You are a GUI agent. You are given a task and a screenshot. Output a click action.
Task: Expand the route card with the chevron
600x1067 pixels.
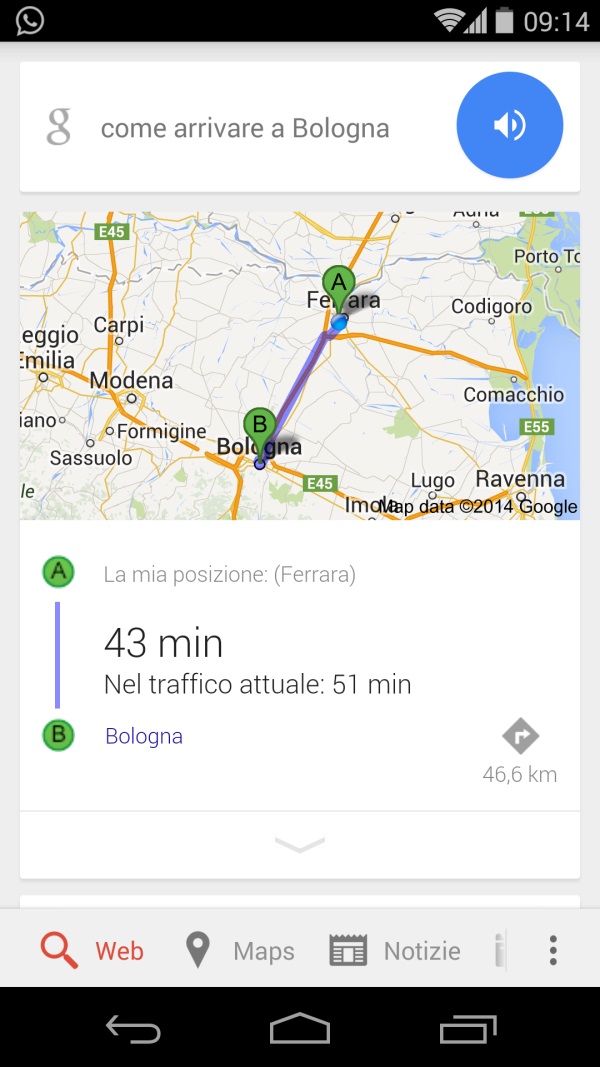pos(300,844)
